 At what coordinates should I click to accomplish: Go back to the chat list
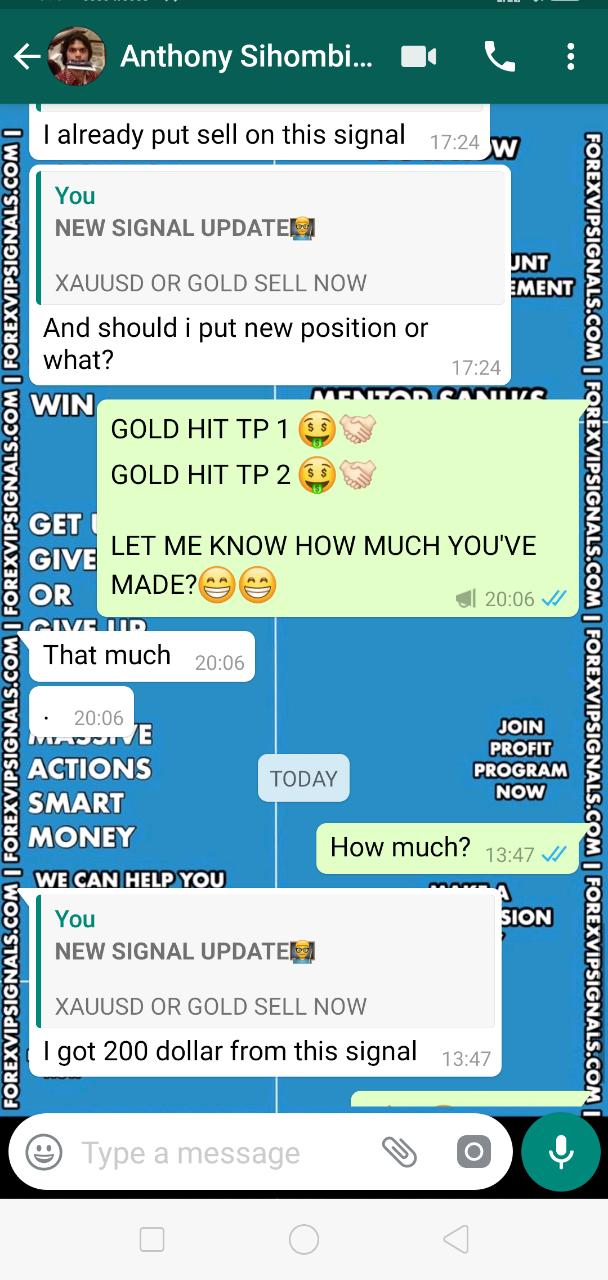point(27,57)
